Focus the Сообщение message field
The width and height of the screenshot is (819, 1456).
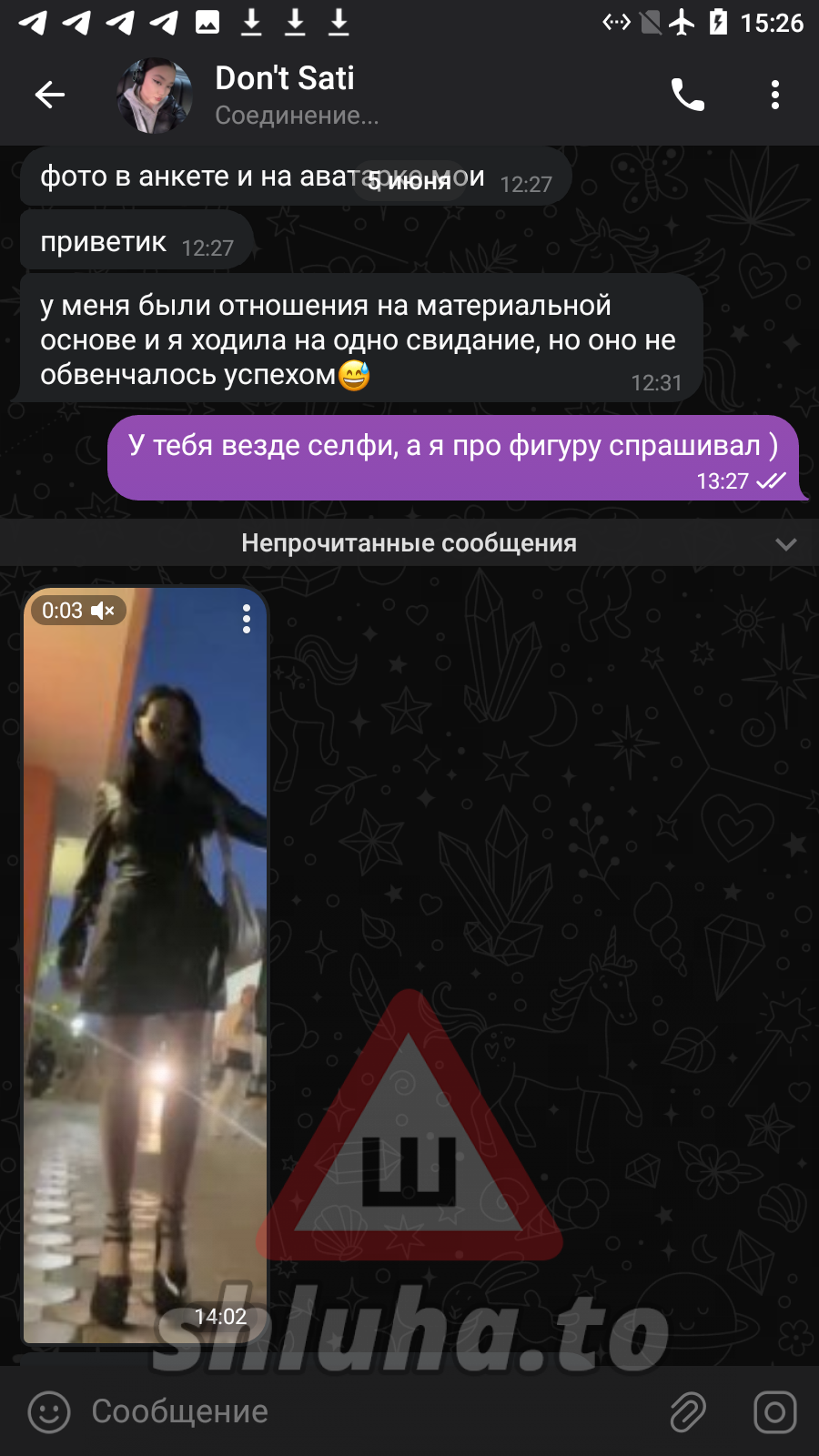(x=364, y=1412)
